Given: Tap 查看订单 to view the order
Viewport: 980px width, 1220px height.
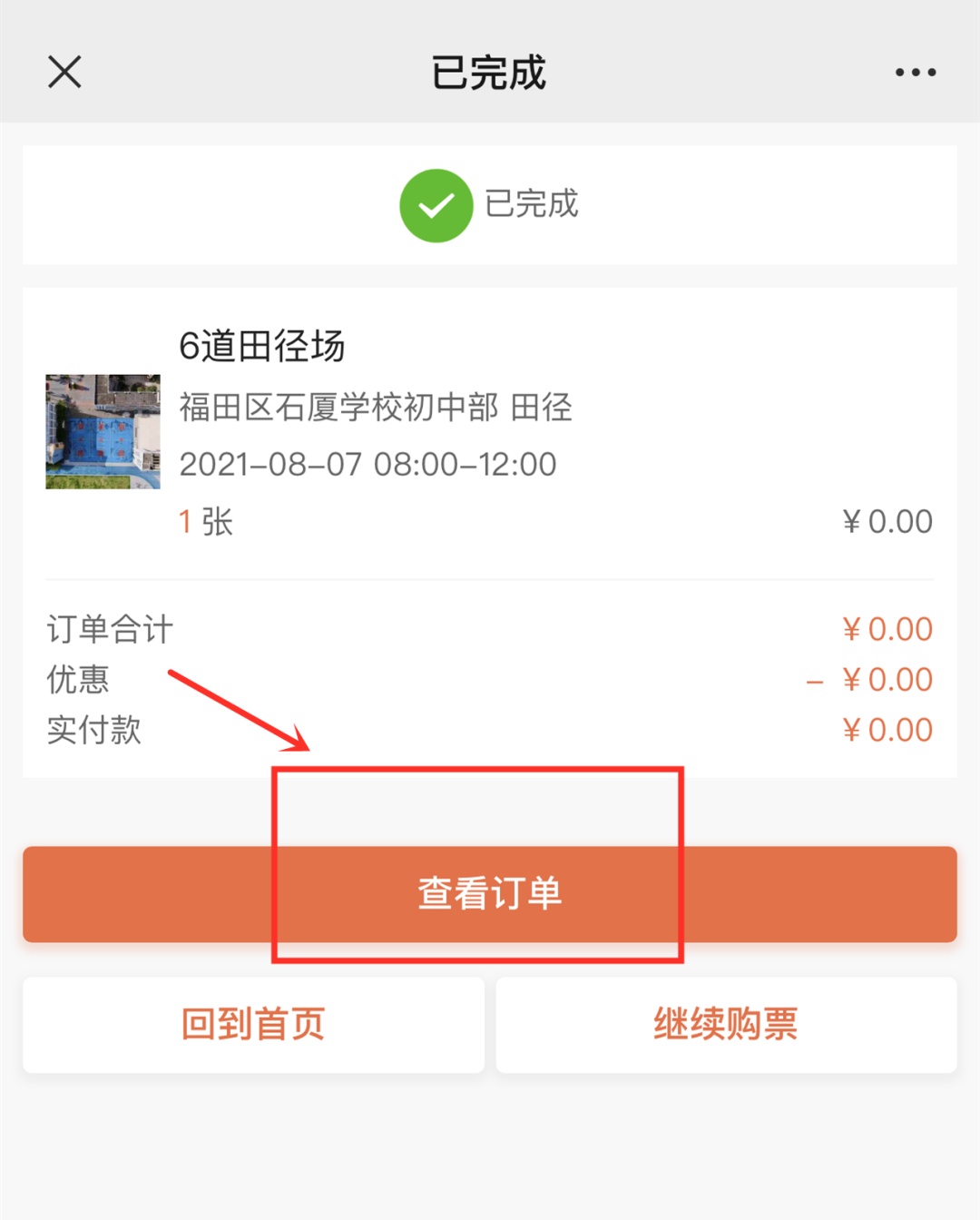Looking at the screenshot, I should point(490,894).
